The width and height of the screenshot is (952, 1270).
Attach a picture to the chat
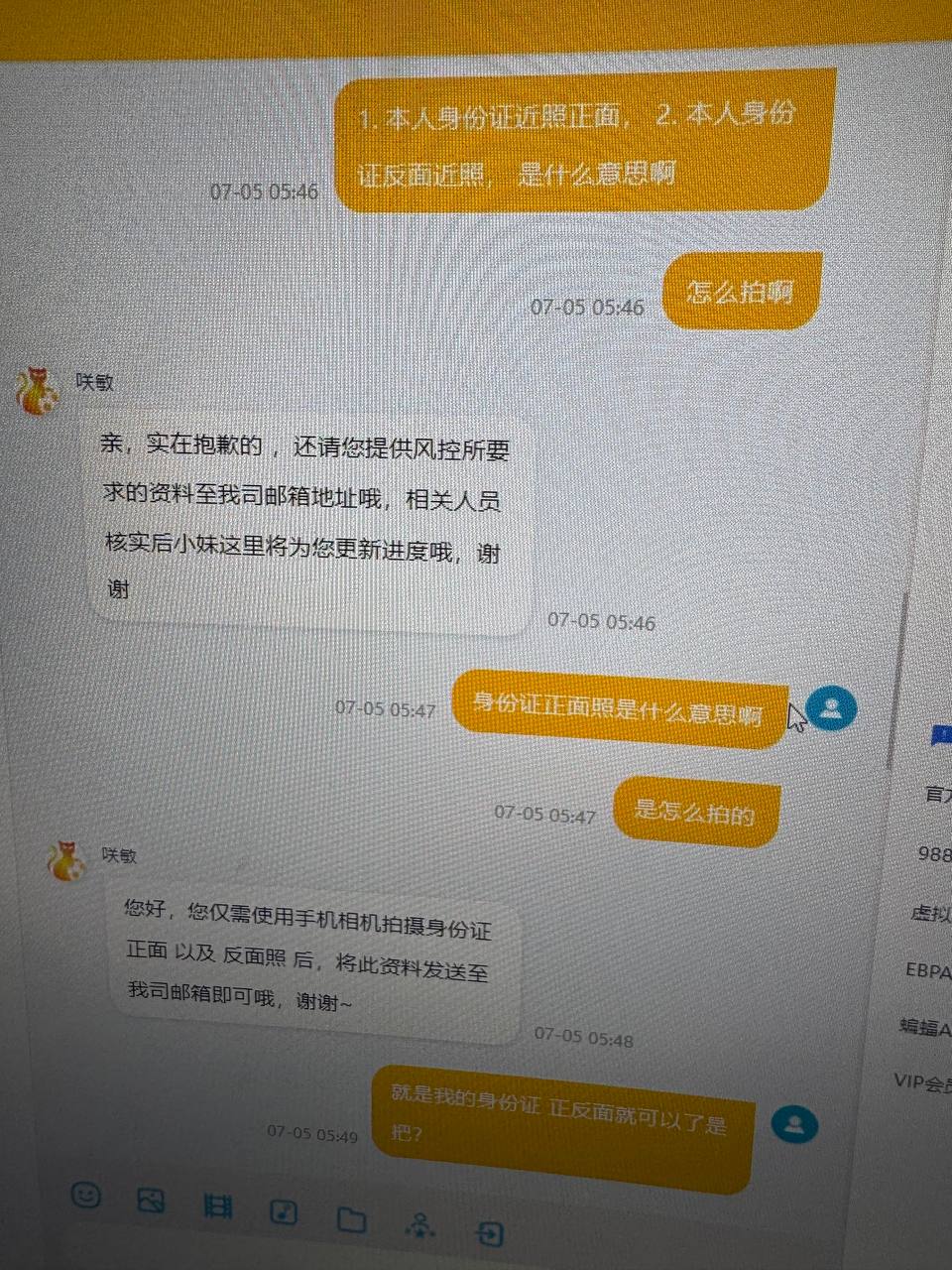click(x=151, y=1201)
